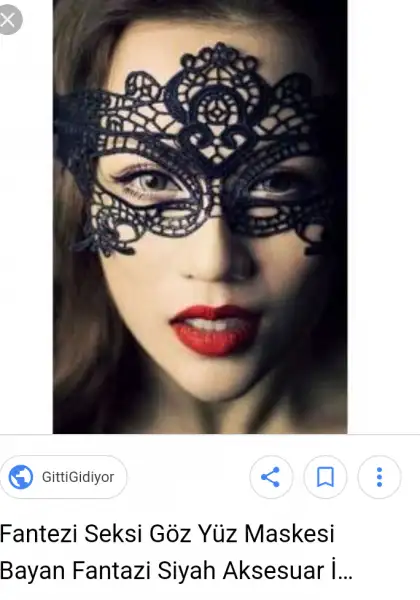Open the three-dot overflow menu

pyautogui.click(x=379, y=477)
